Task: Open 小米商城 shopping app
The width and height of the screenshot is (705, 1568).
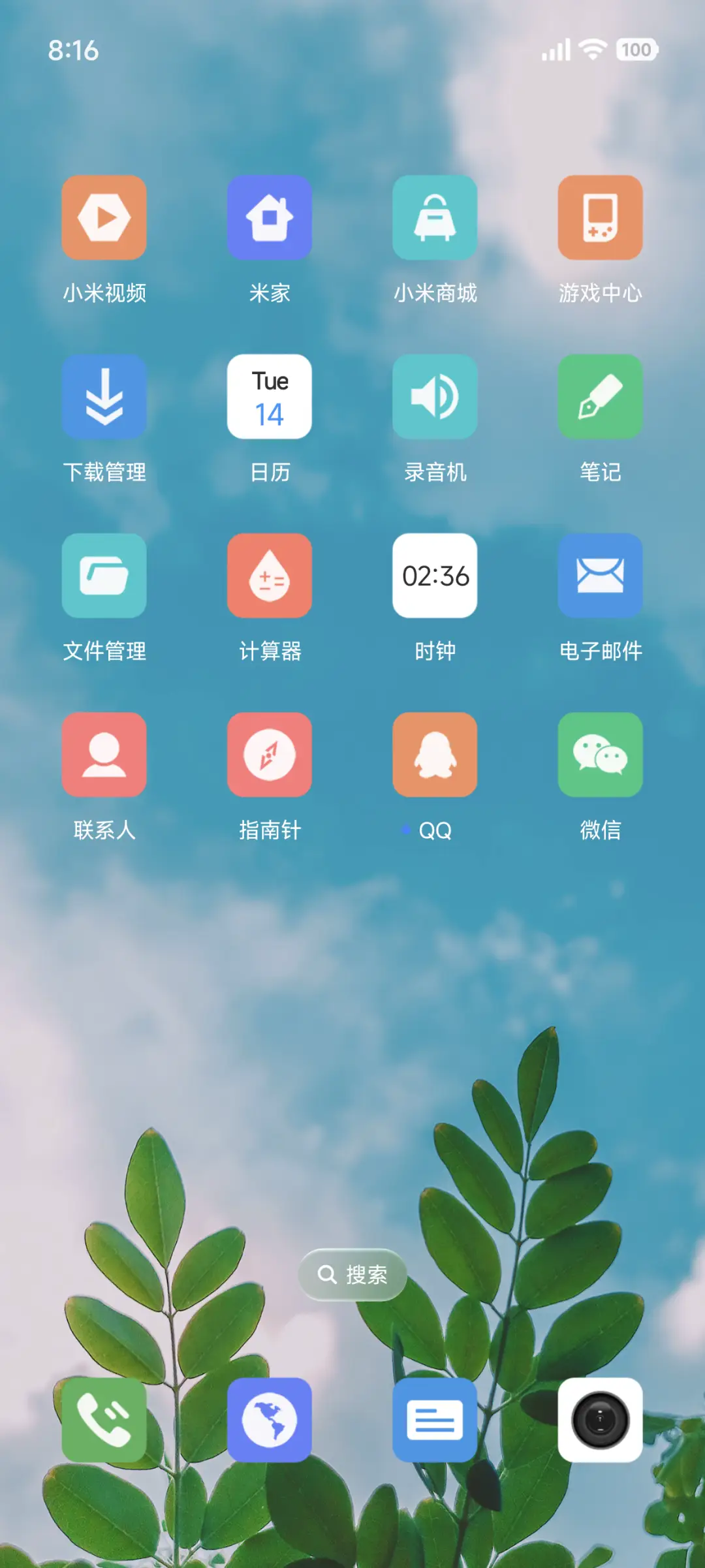Action: tap(435, 217)
